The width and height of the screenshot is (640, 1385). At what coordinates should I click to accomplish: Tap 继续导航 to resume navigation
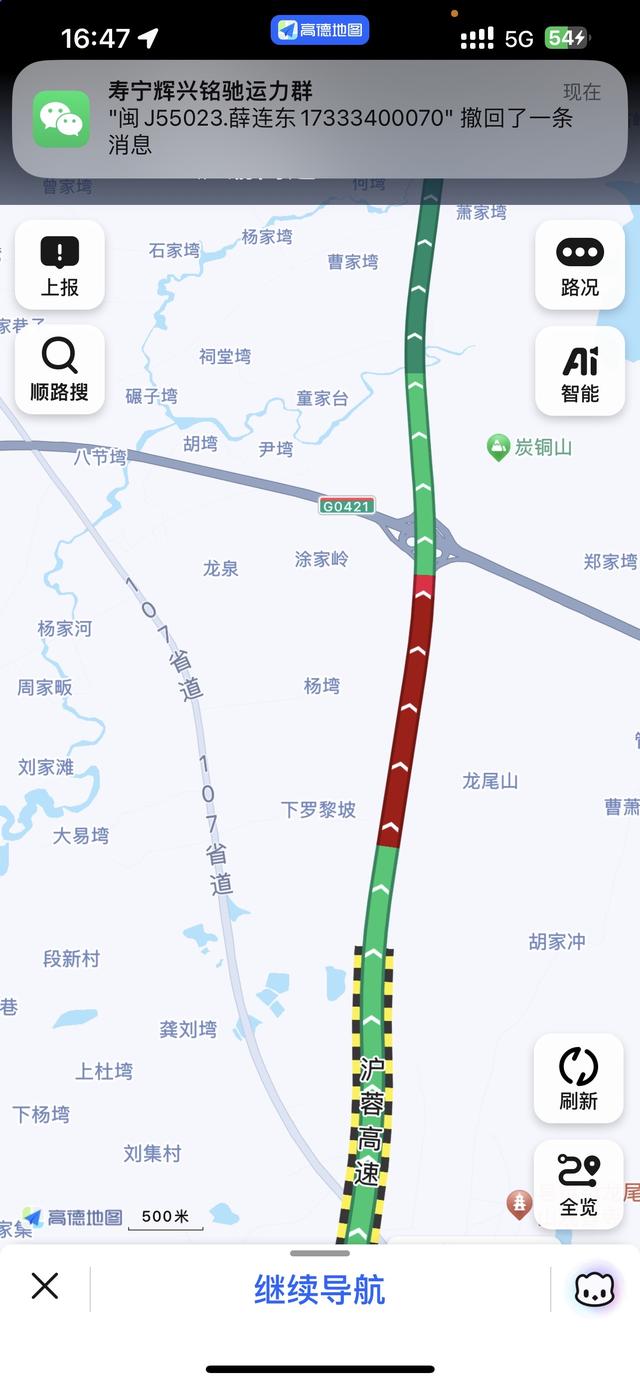pyautogui.click(x=320, y=1289)
